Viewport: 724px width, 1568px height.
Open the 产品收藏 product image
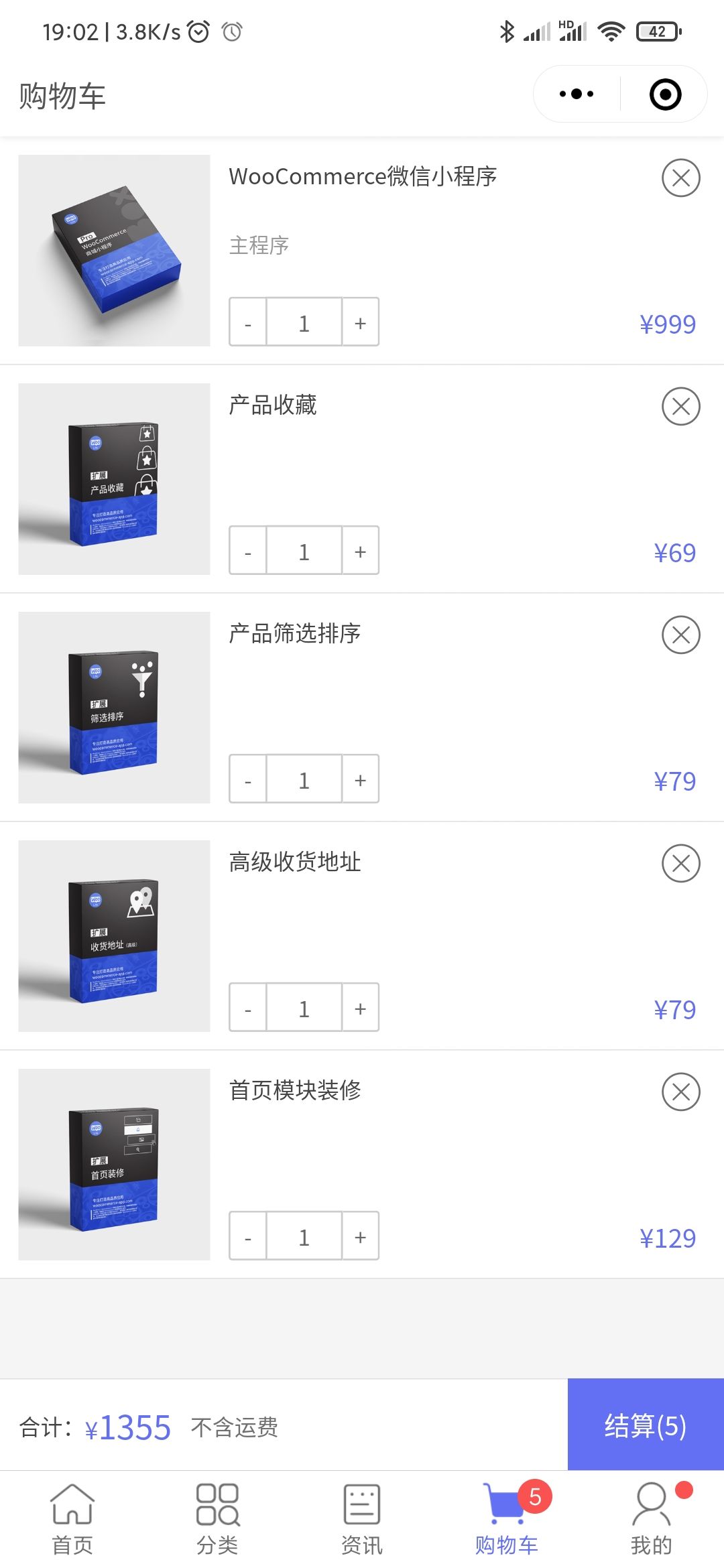click(x=114, y=479)
